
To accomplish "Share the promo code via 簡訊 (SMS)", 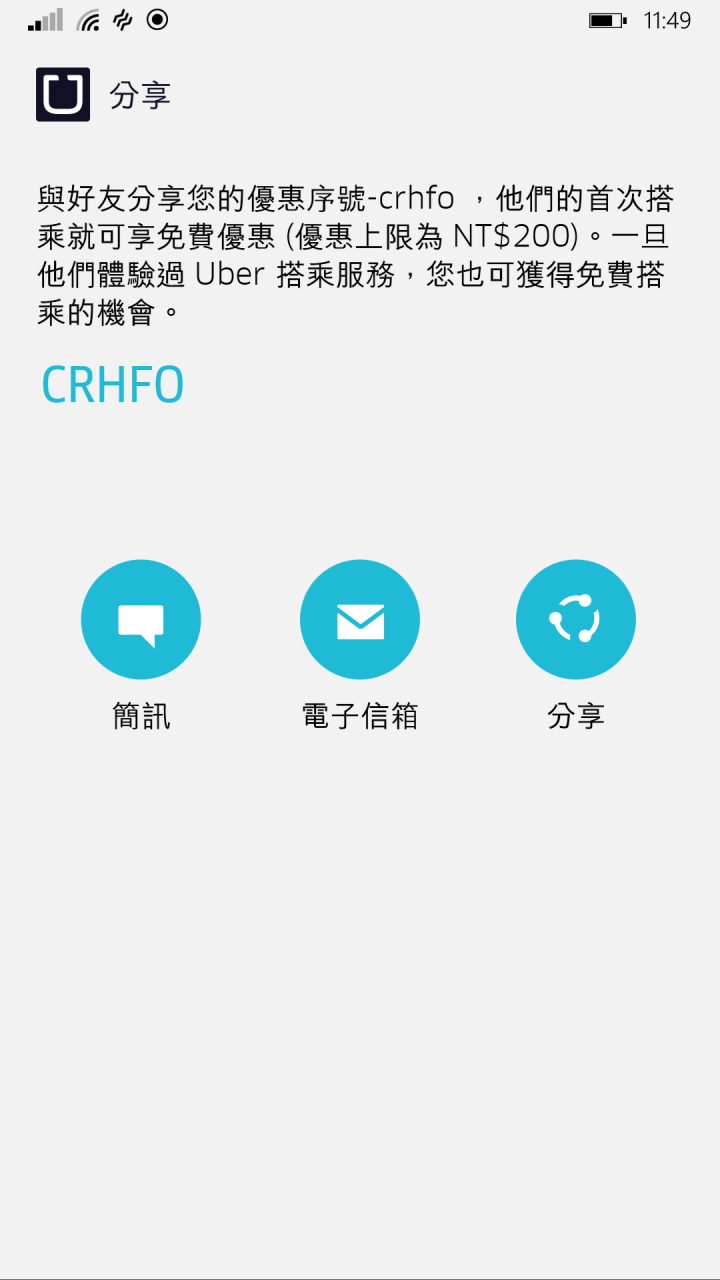I will (141, 620).
